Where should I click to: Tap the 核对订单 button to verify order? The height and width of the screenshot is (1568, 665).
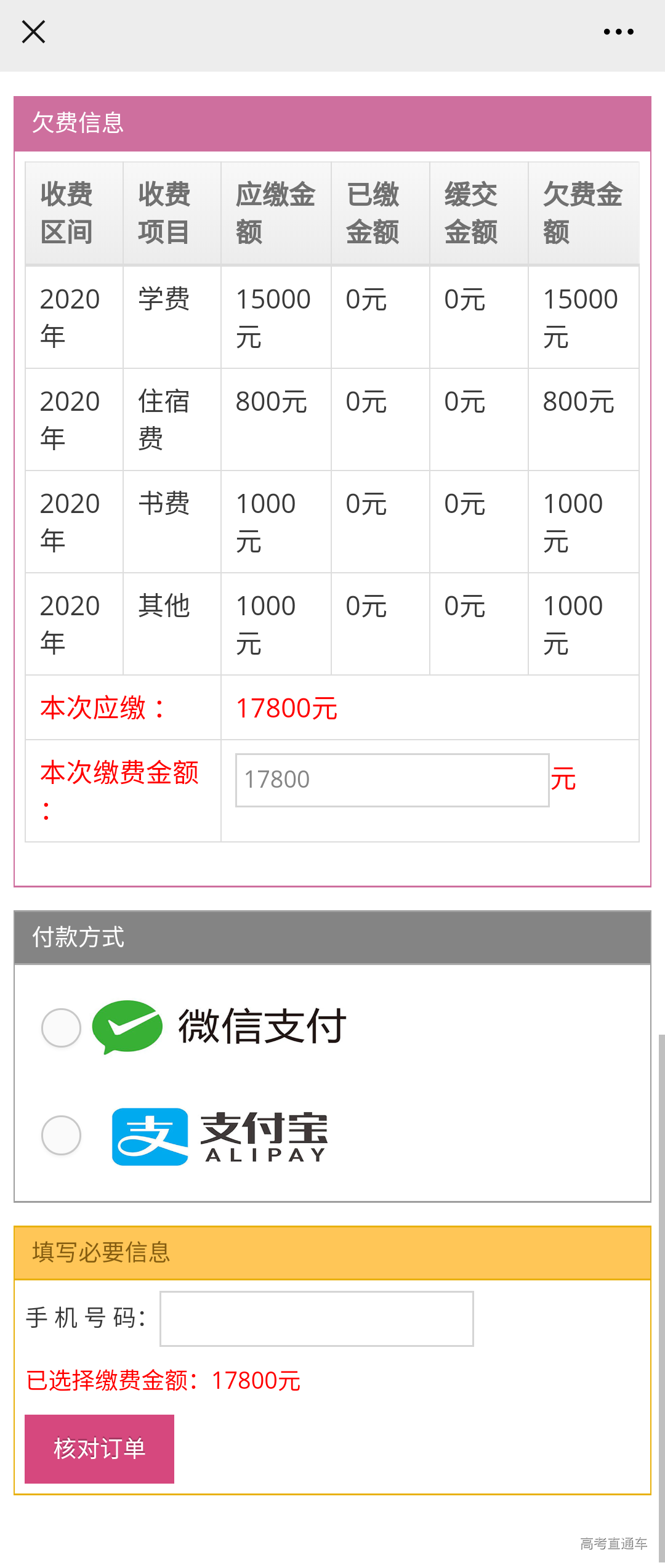click(x=99, y=1449)
